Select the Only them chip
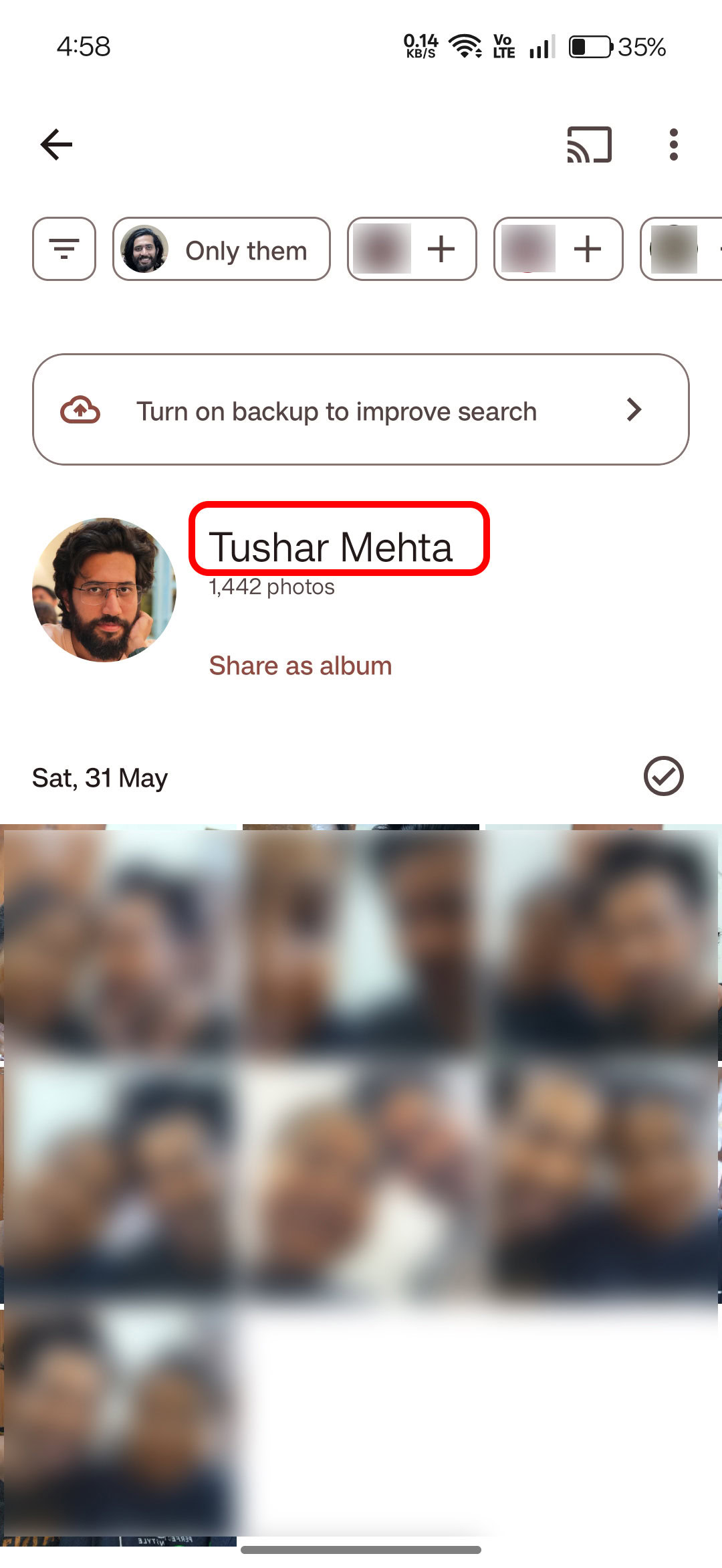Viewport: 722px width, 1568px height. click(221, 249)
